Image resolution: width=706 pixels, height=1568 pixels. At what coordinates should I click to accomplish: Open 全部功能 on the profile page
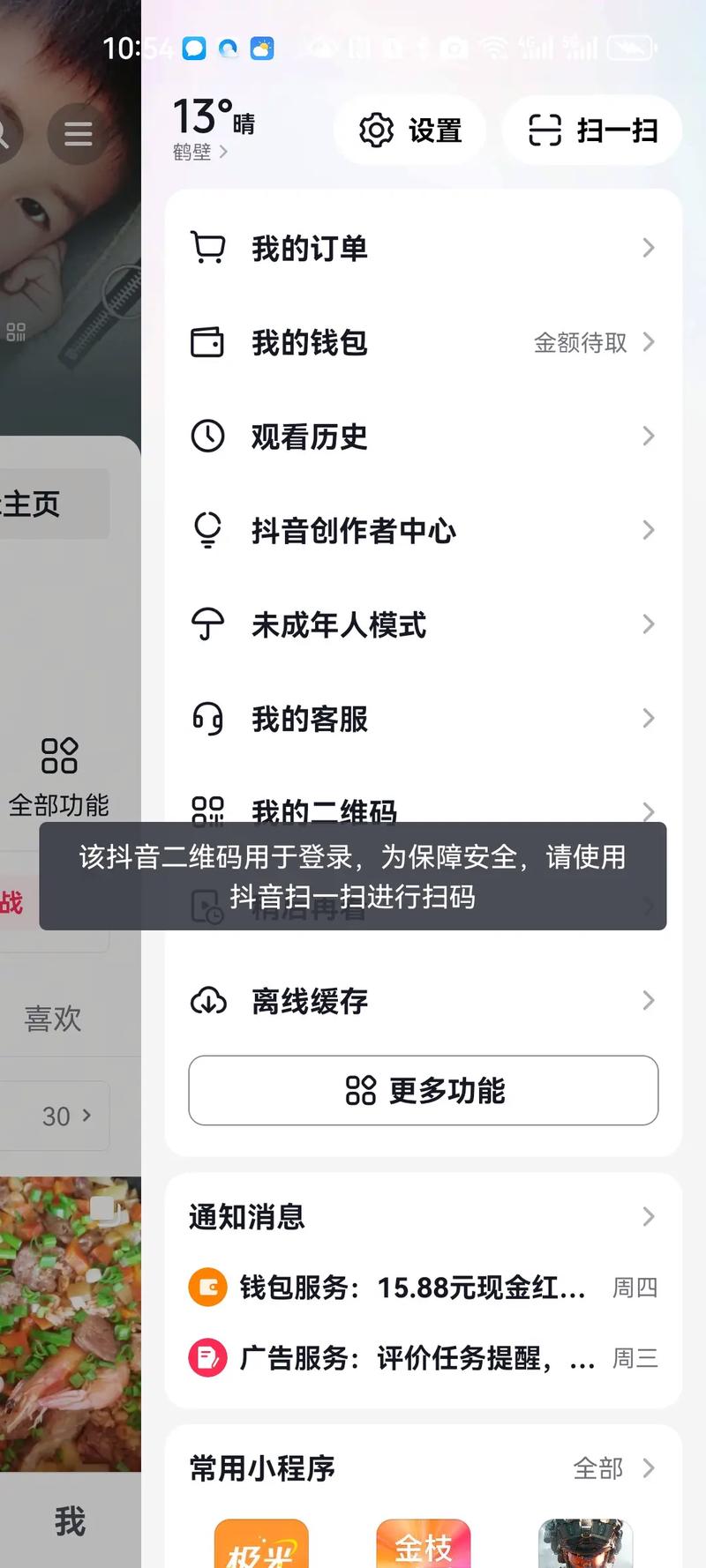pos(59,778)
